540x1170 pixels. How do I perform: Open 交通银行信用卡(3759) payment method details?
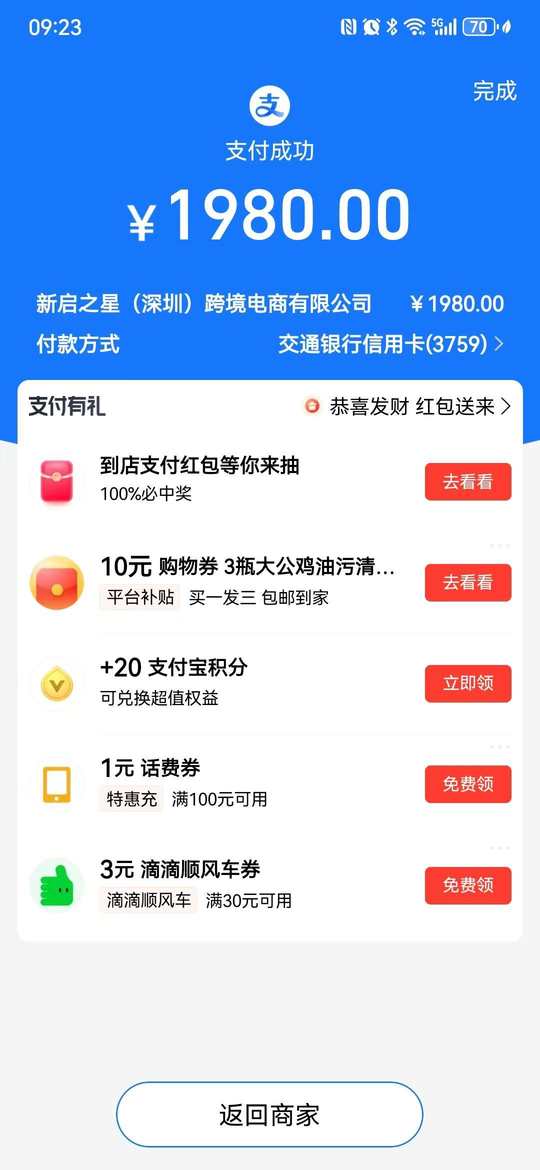coord(391,344)
